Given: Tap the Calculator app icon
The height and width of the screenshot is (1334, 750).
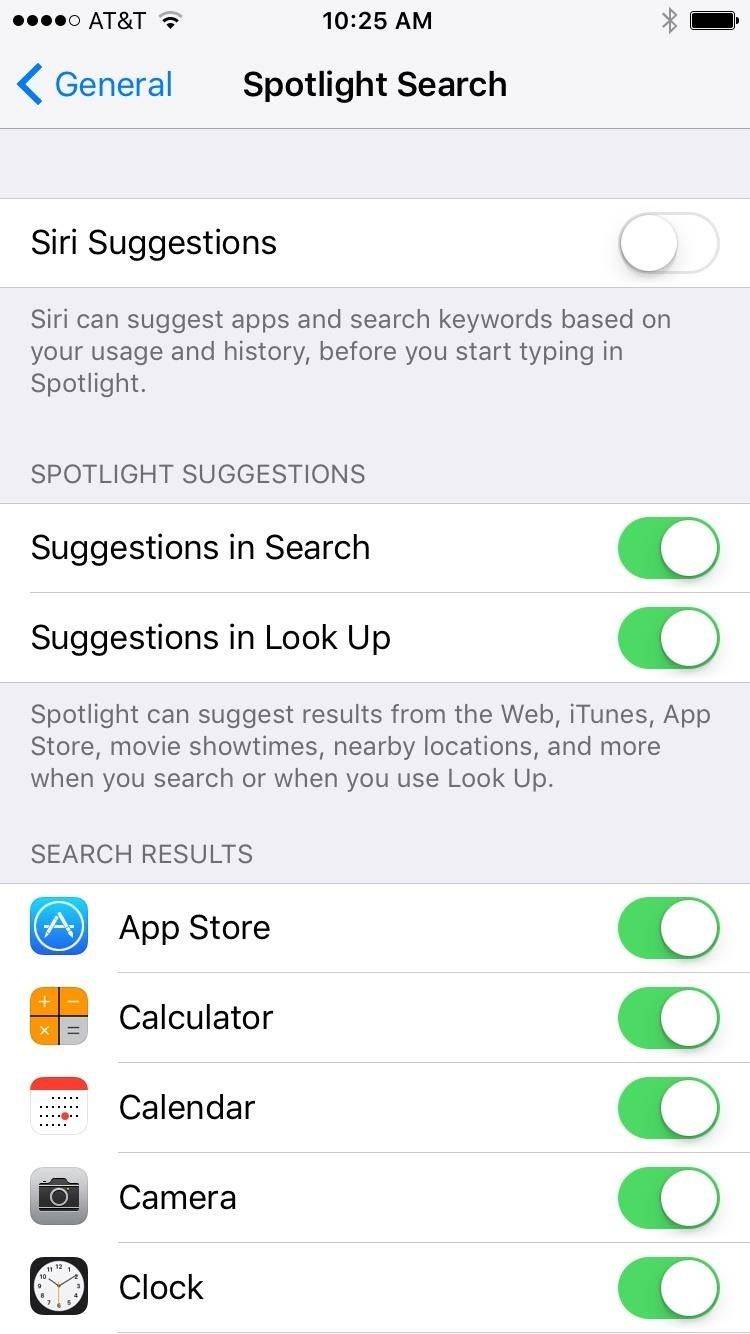Looking at the screenshot, I should pos(59,1017).
